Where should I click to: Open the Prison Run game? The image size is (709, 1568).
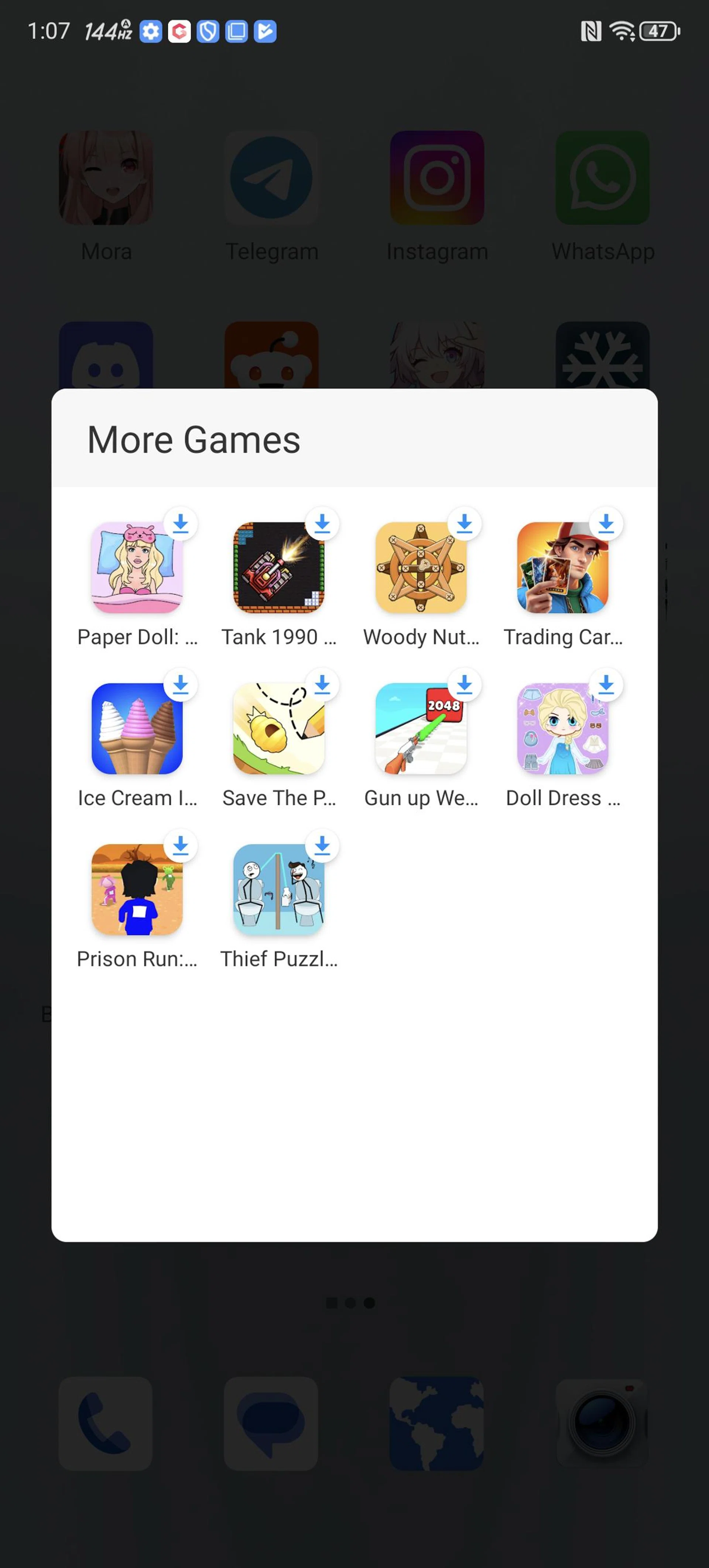[x=137, y=889]
